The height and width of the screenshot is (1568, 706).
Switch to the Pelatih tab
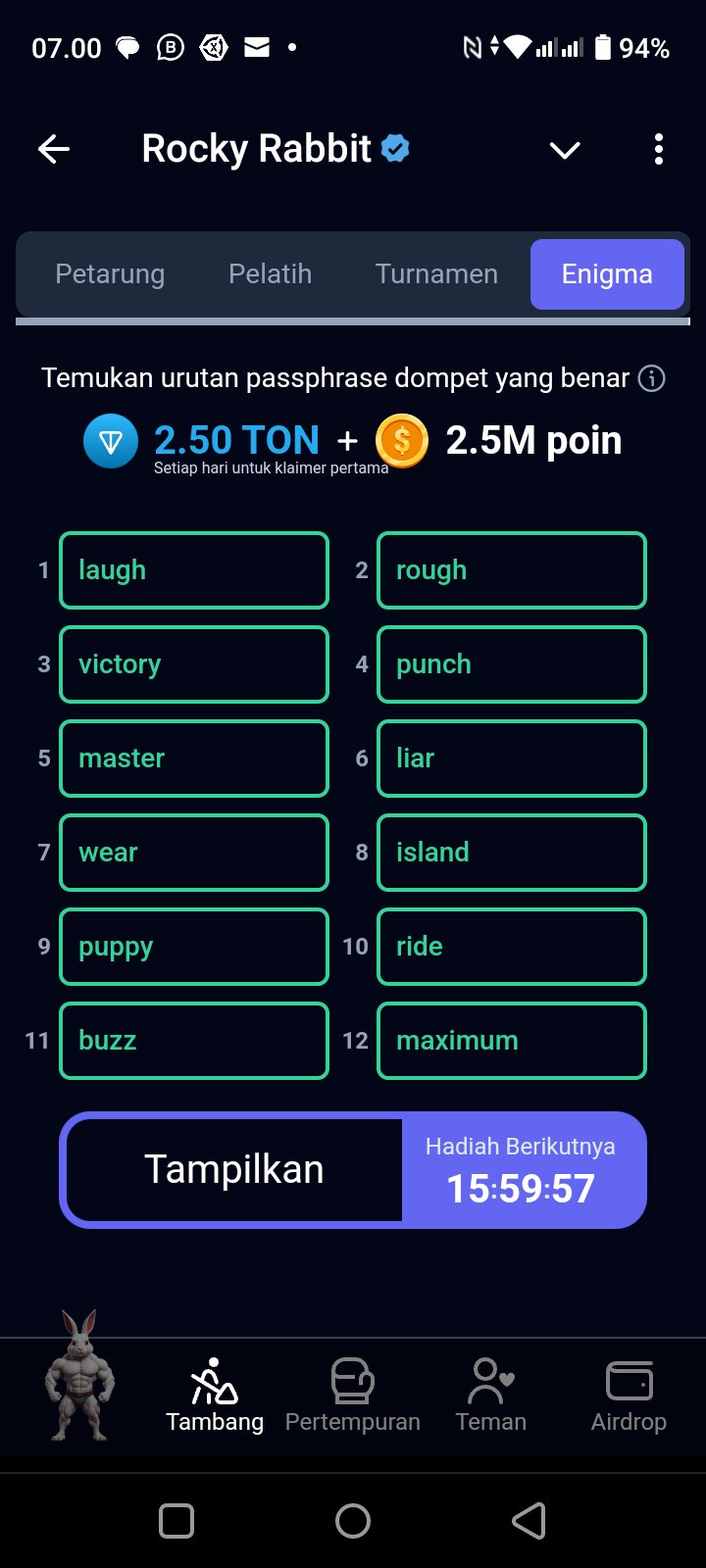pos(270,274)
